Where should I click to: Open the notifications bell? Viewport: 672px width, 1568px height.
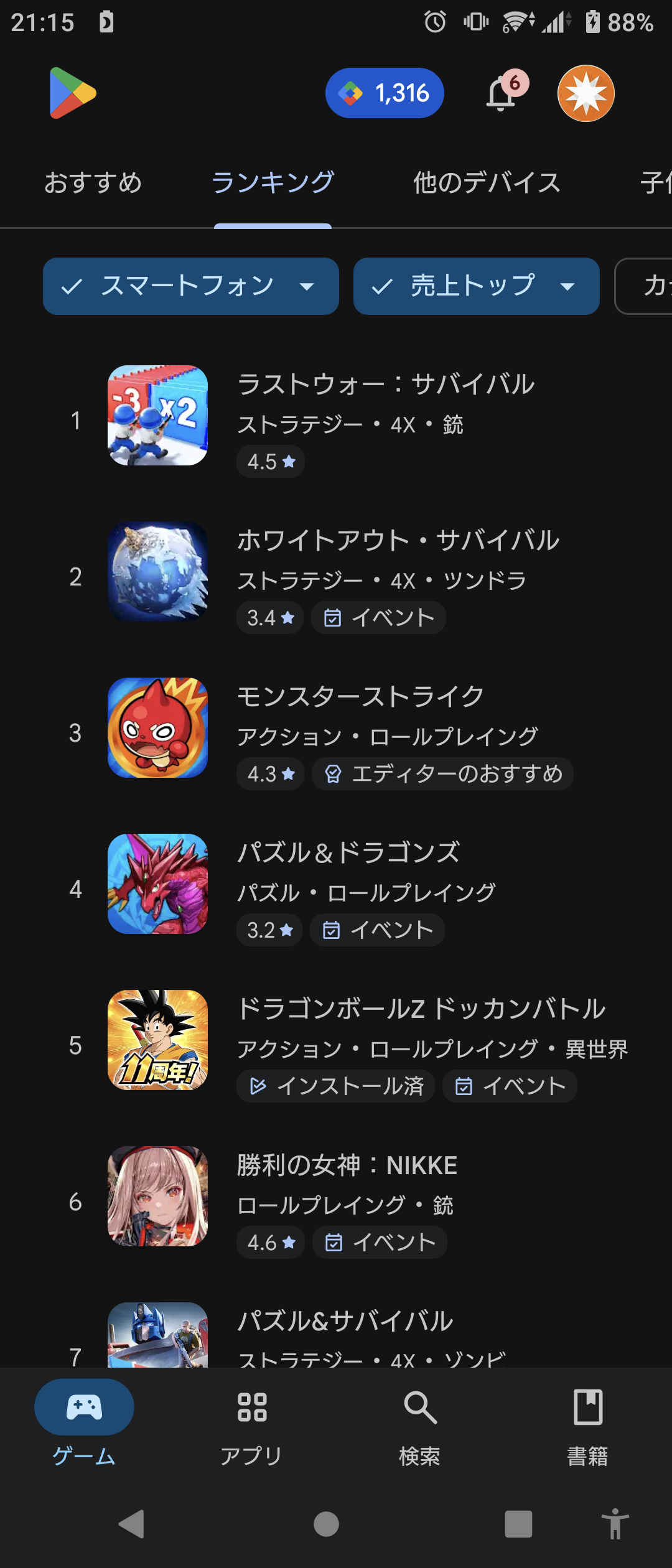tap(502, 94)
